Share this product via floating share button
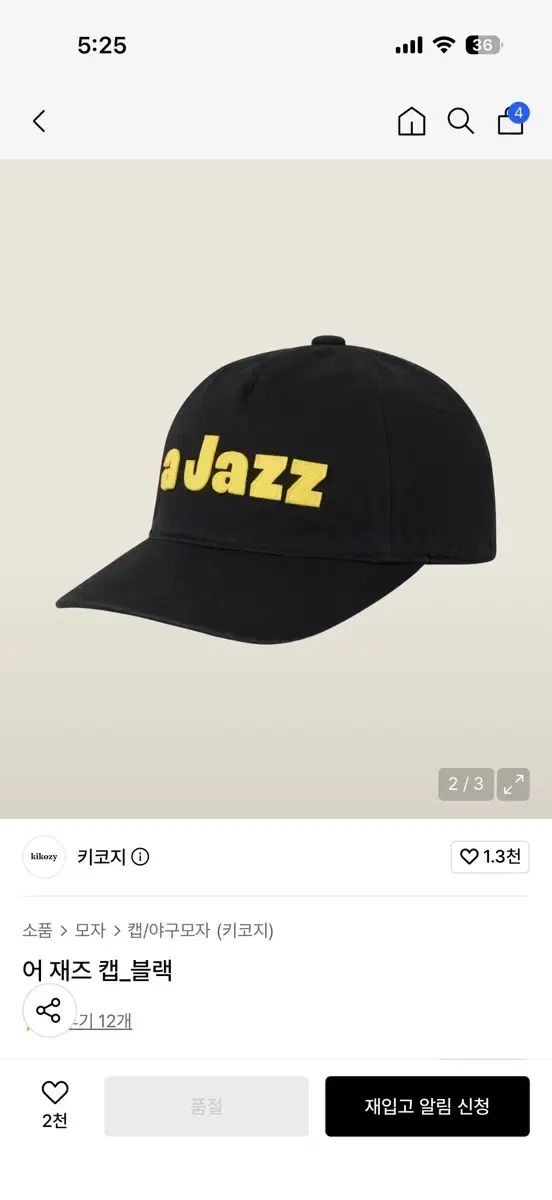 point(49,1010)
